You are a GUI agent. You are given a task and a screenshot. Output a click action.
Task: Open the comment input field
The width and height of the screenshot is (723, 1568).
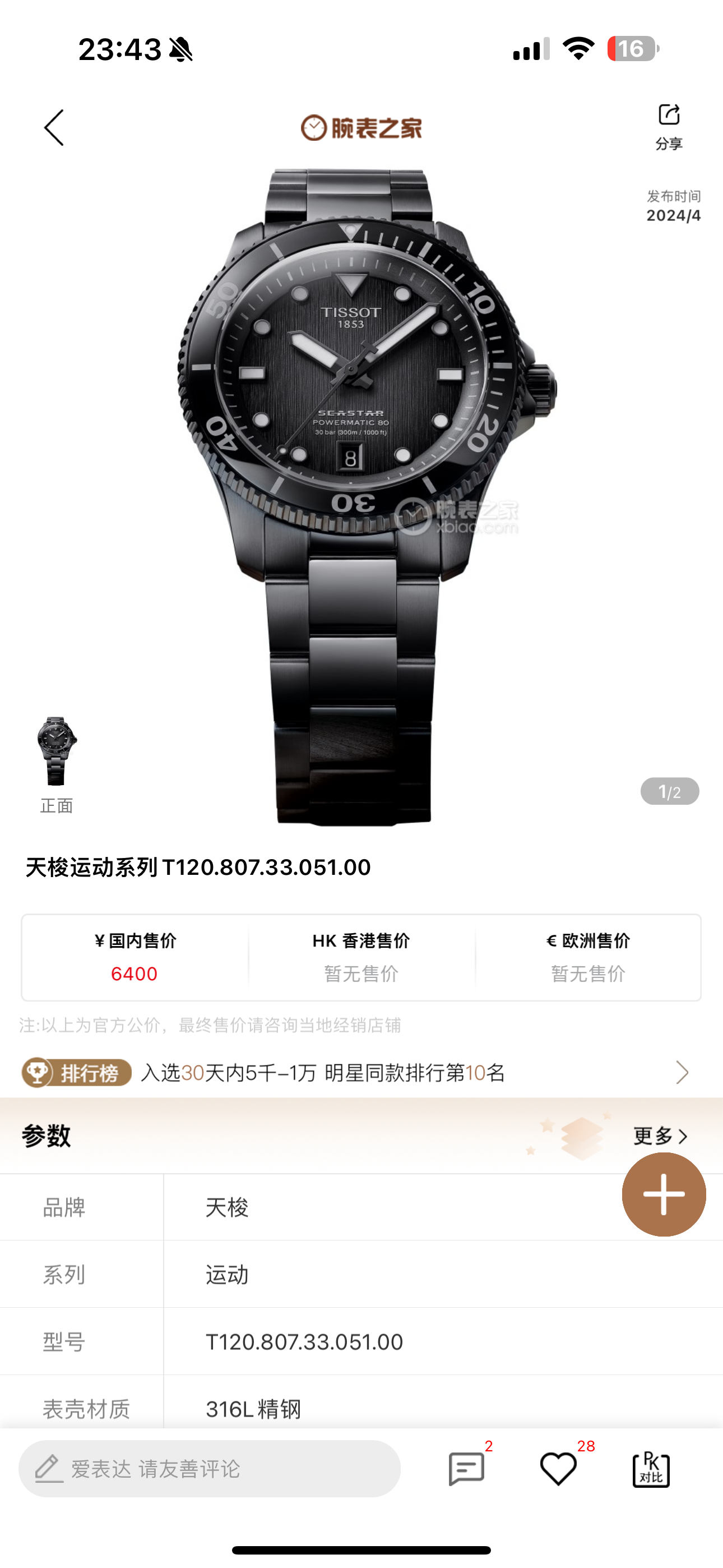coord(210,1469)
